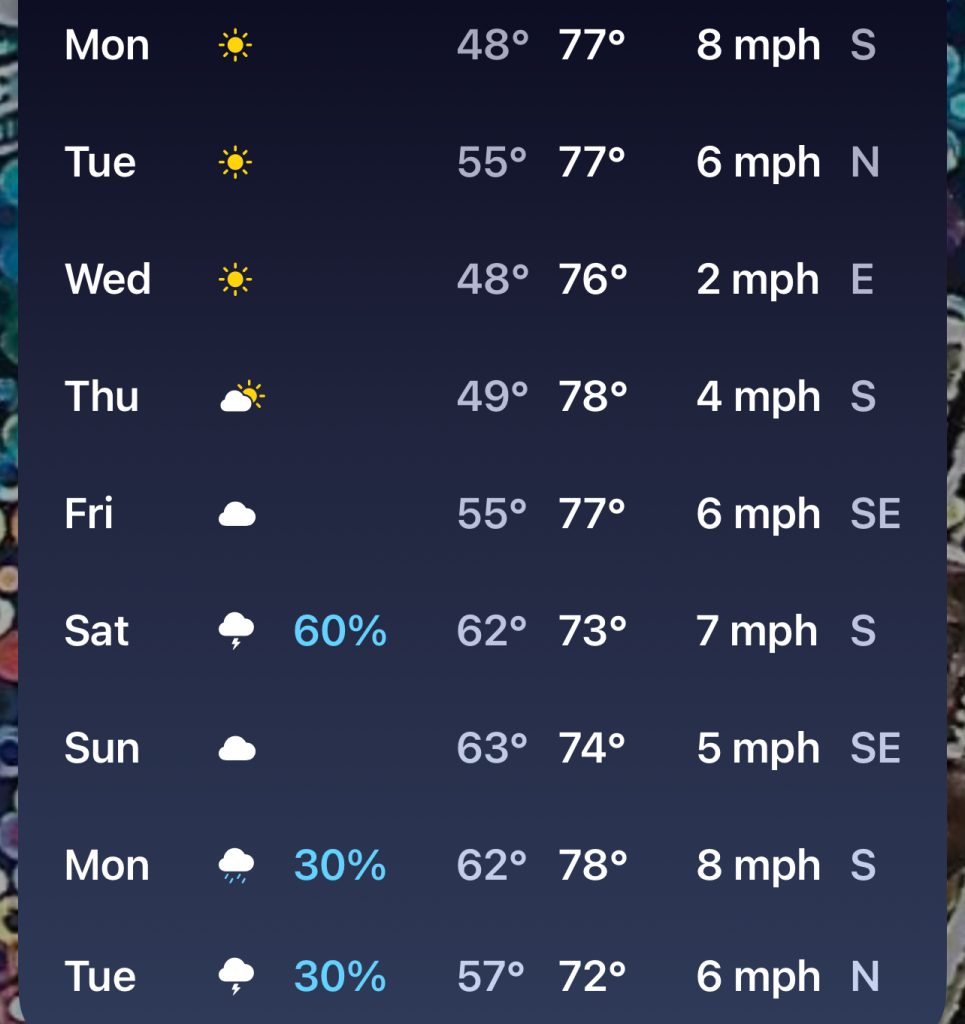Select the Sun forecast row
965x1024 pixels.
480,748
